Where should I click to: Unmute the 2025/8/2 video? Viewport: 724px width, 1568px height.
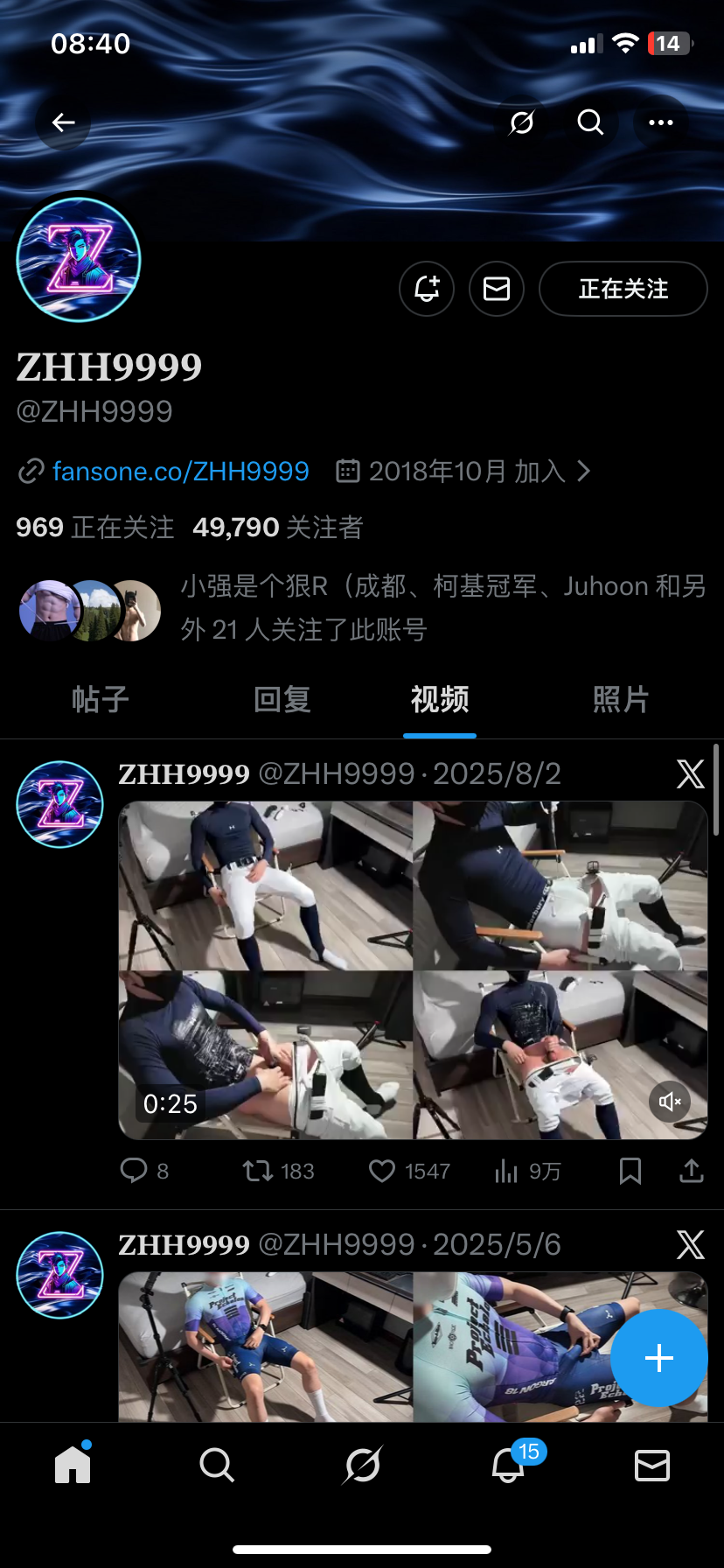[x=670, y=1102]
